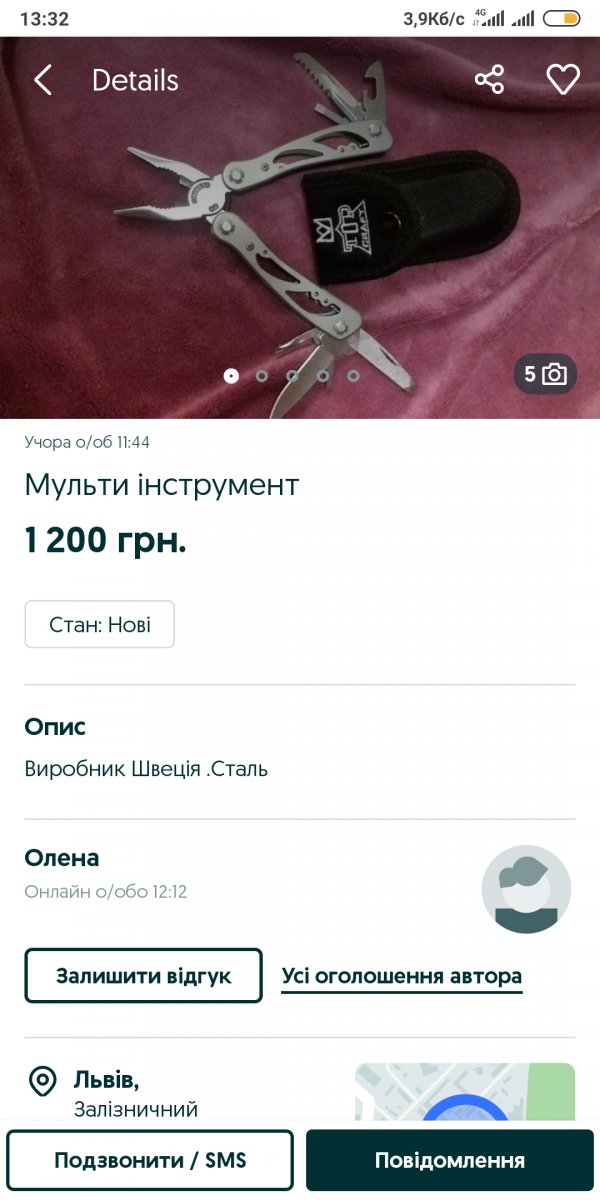Open the product photo gallery

300,228
